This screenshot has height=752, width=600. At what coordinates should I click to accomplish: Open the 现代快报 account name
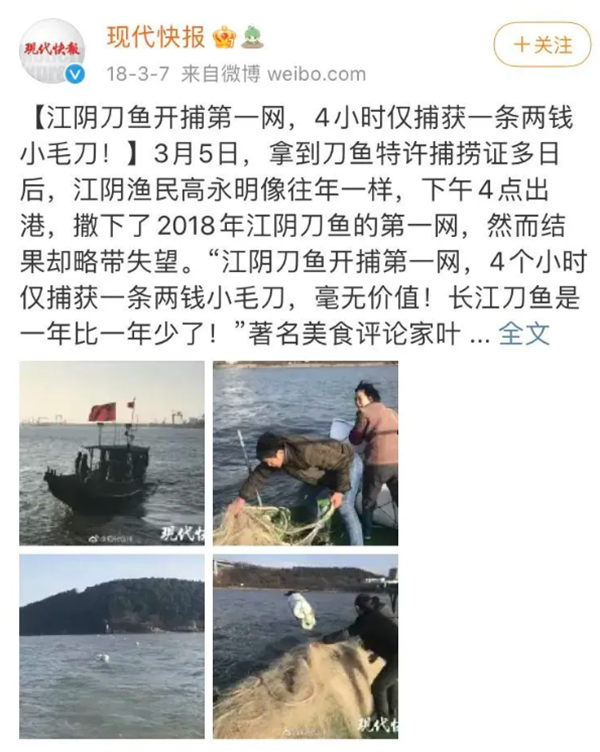155,37
